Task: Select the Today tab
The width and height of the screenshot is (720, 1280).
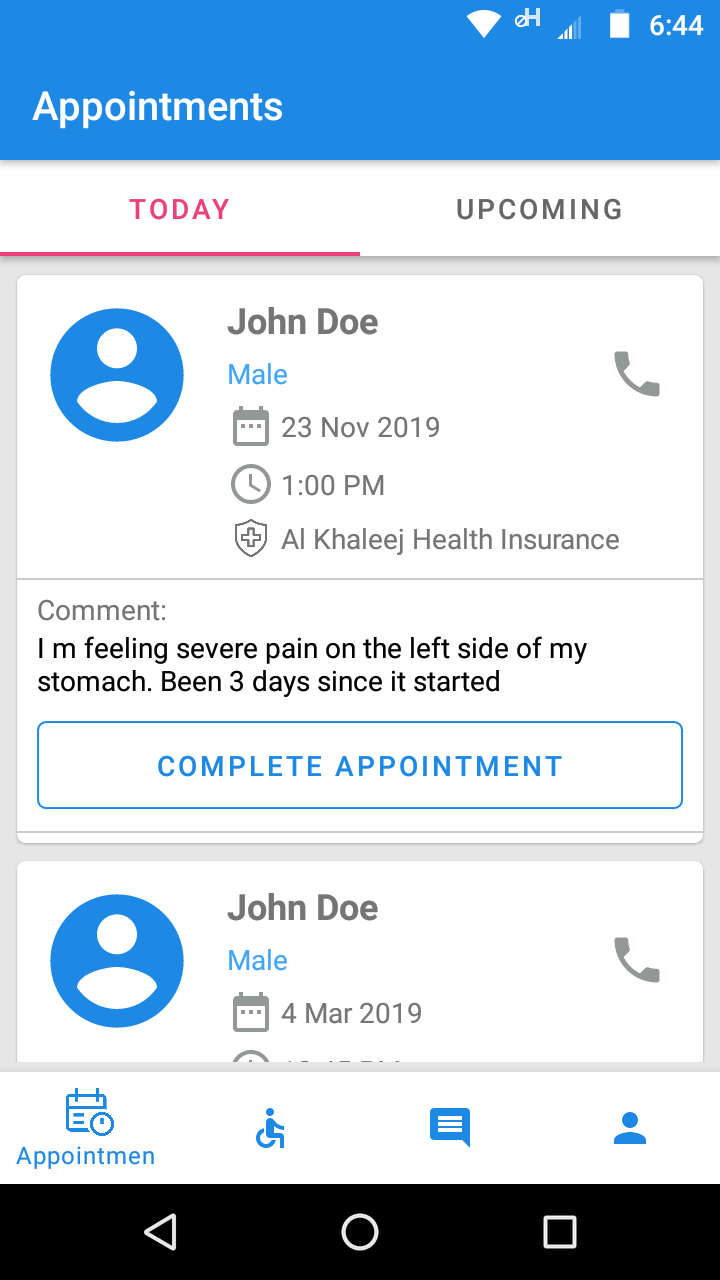Action: [x=180, y=209]
